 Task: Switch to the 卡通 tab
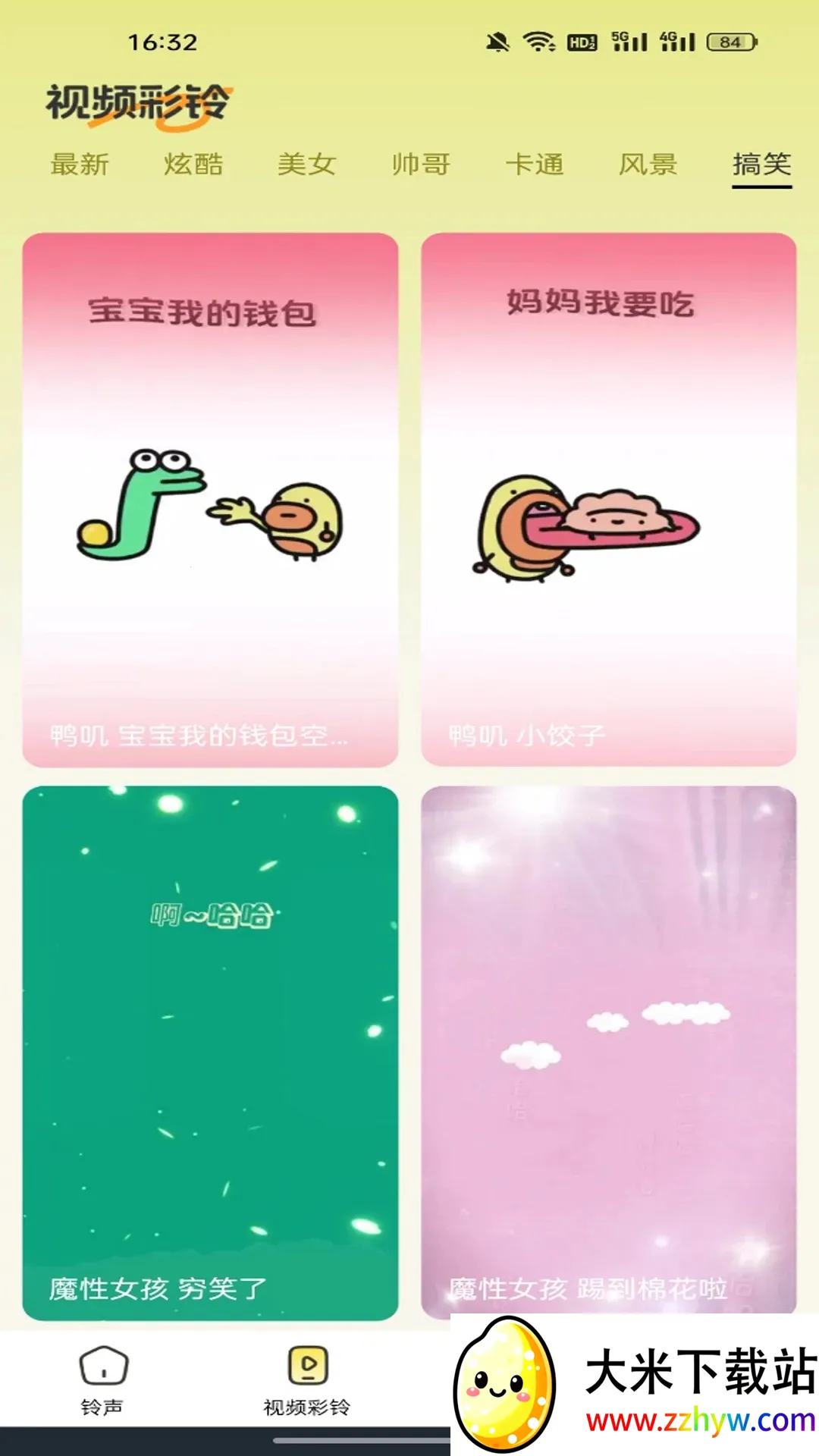tap(535, 164)
